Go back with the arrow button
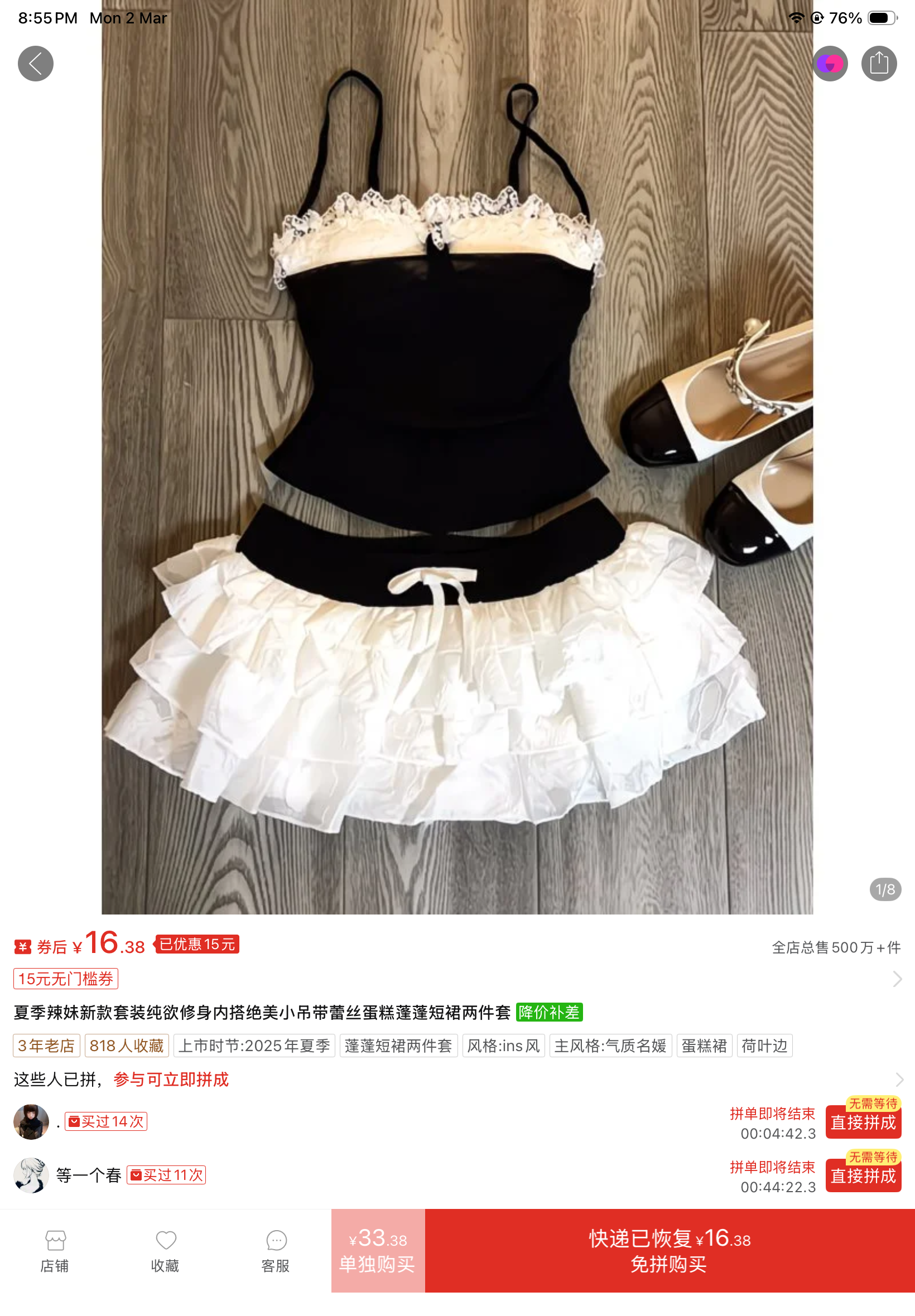Screen dimensions: 915x1316 click(x=36, y=64)
